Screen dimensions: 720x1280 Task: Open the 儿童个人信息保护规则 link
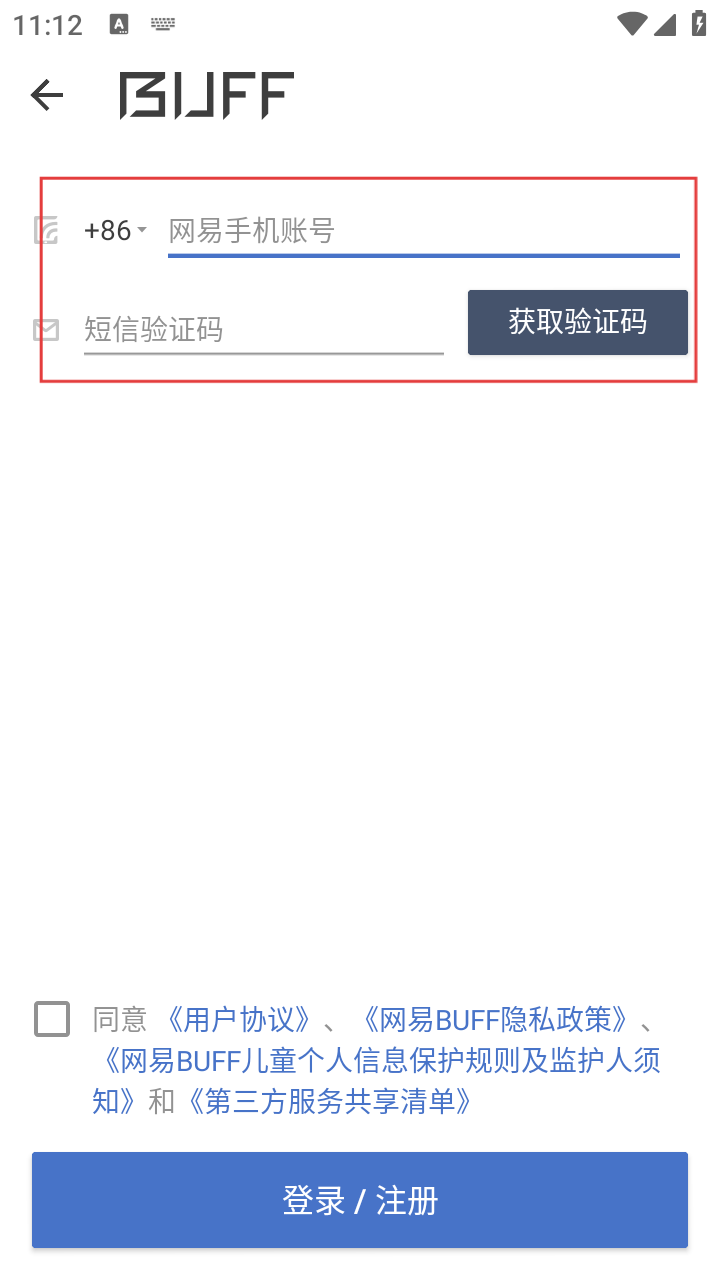point(380,1060)
